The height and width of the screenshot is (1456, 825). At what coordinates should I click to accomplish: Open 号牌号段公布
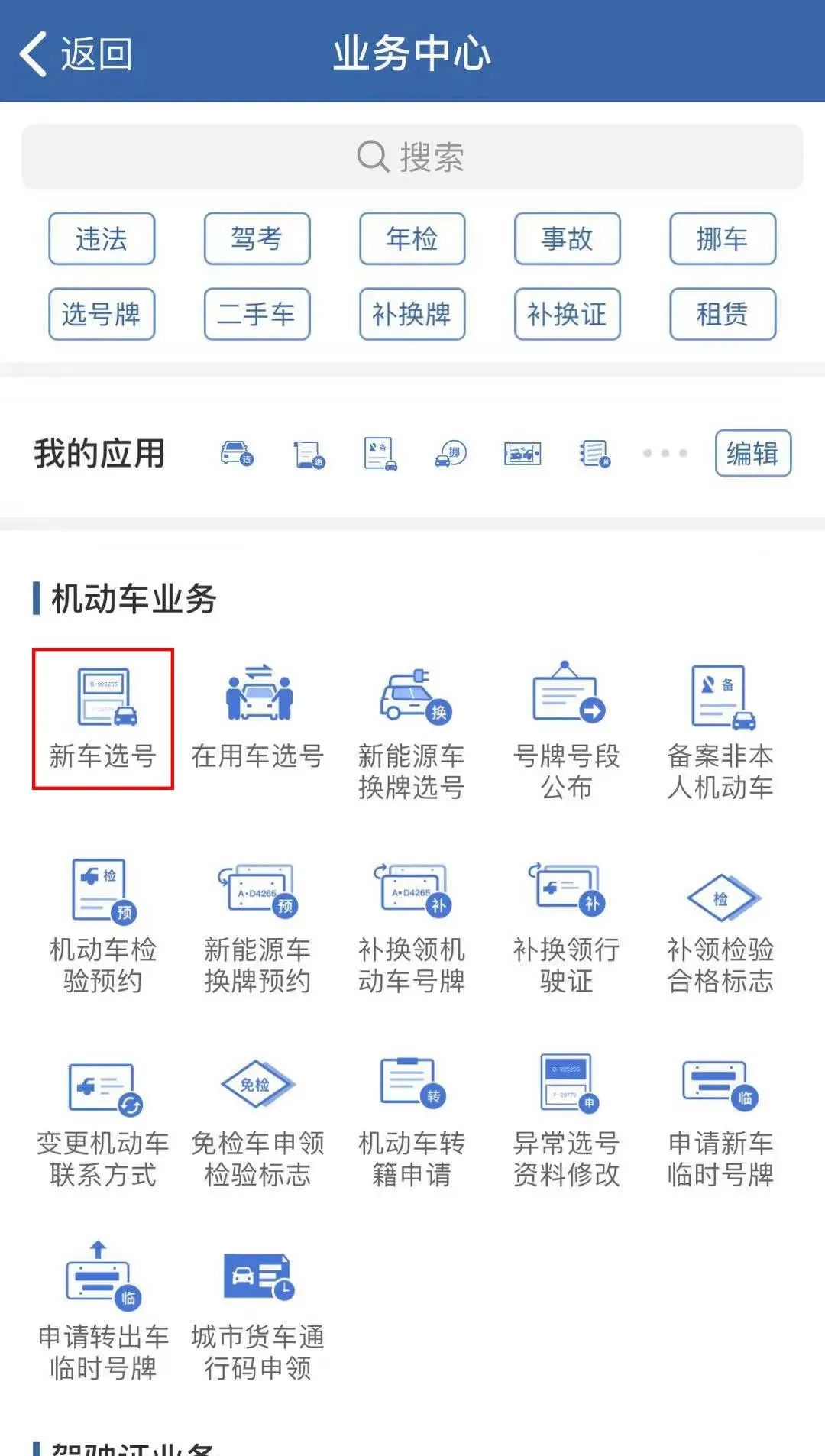(567, 730)
